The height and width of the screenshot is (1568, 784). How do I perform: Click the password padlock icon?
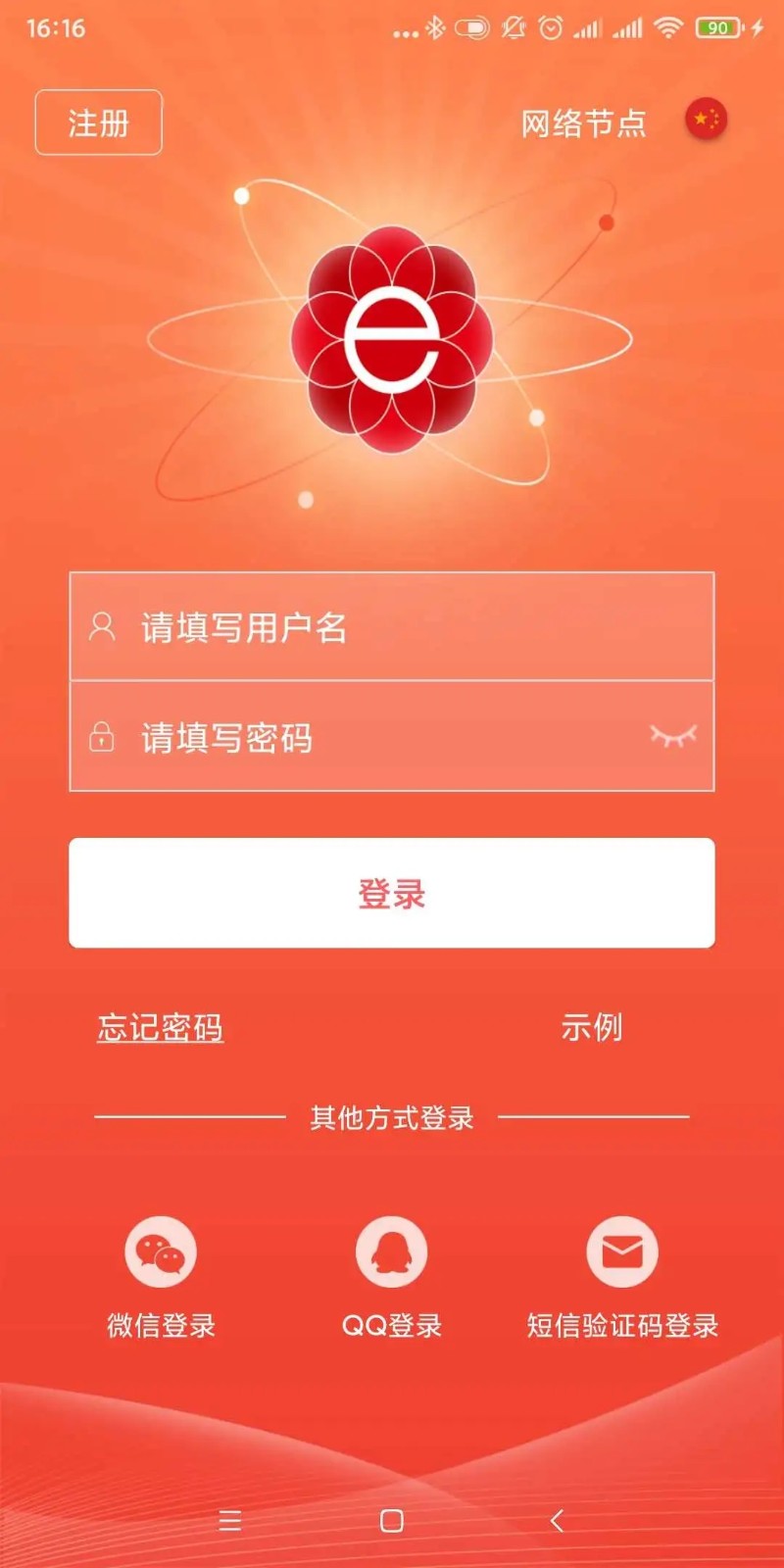[x=102, y=737]
